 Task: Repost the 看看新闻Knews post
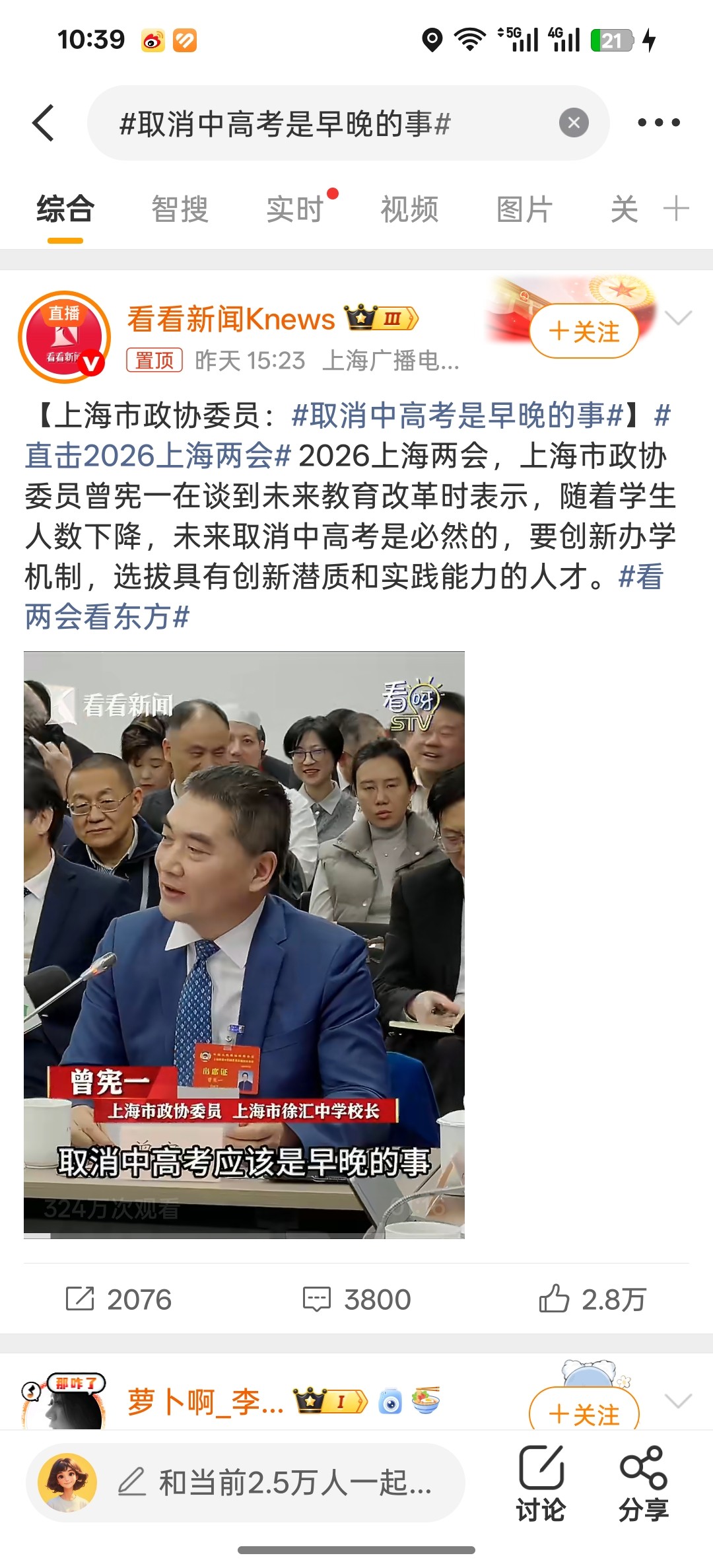tap(119, 1299)
